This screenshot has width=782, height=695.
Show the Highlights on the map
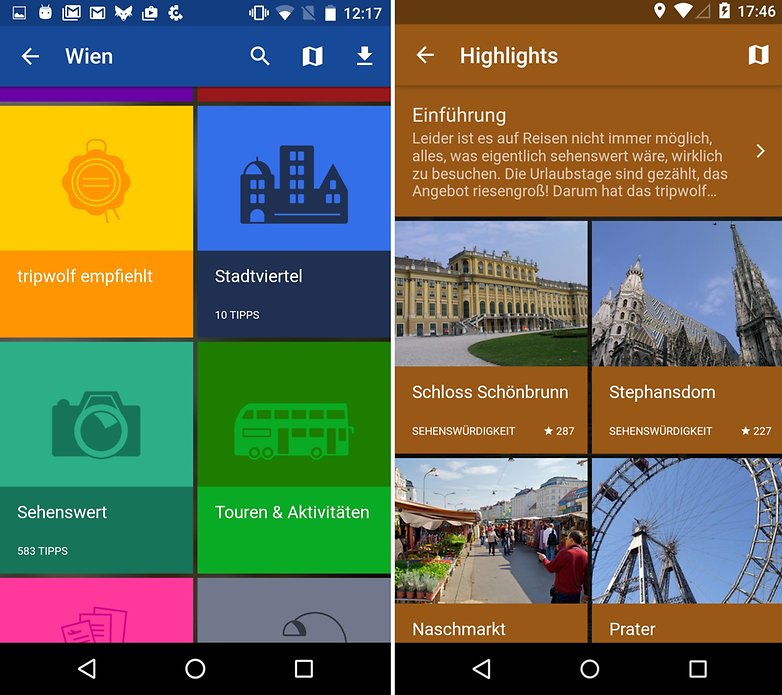tap(757, 56)
